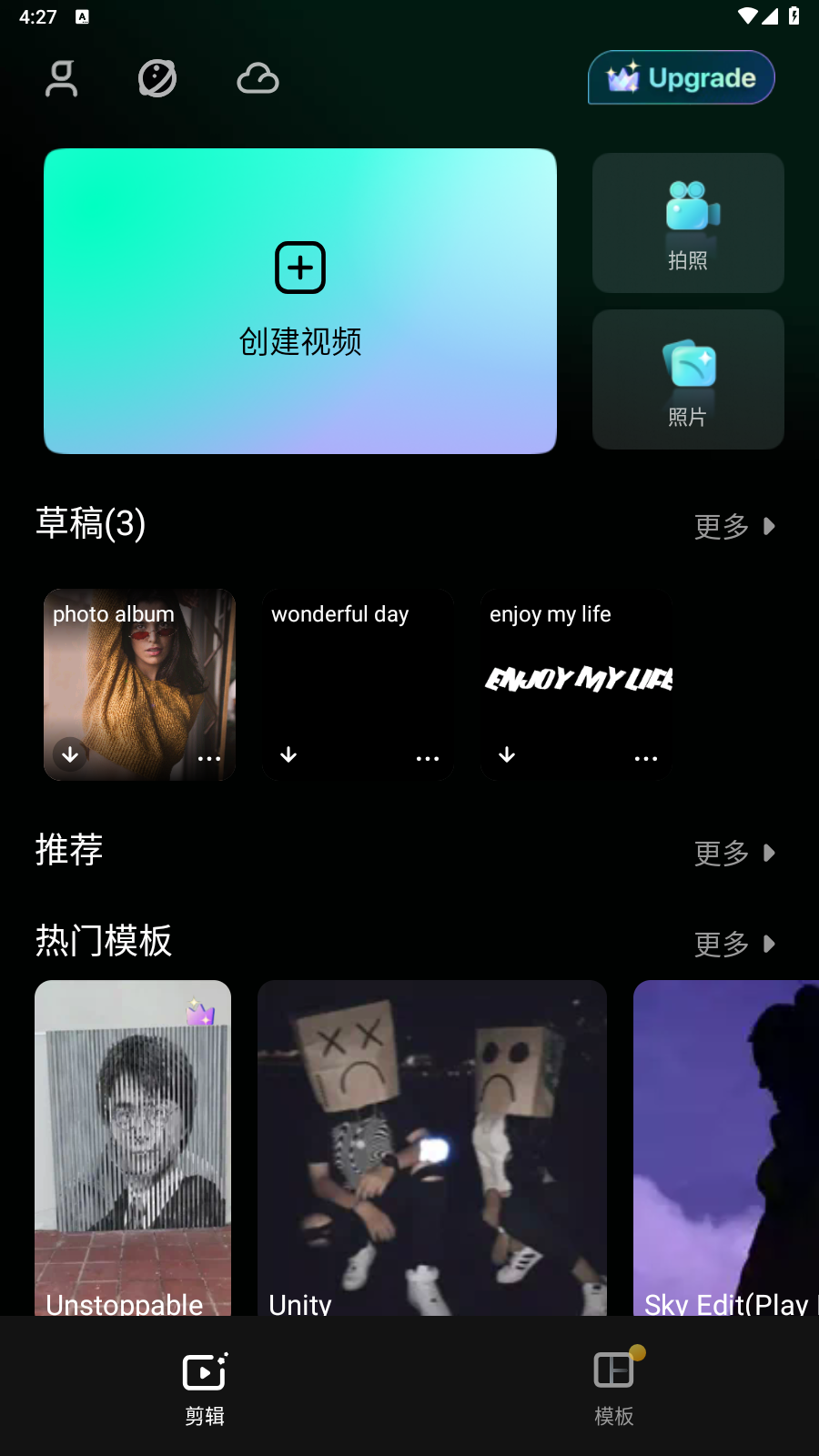Switch to the 剪辑 tab

coord(205,1386)
